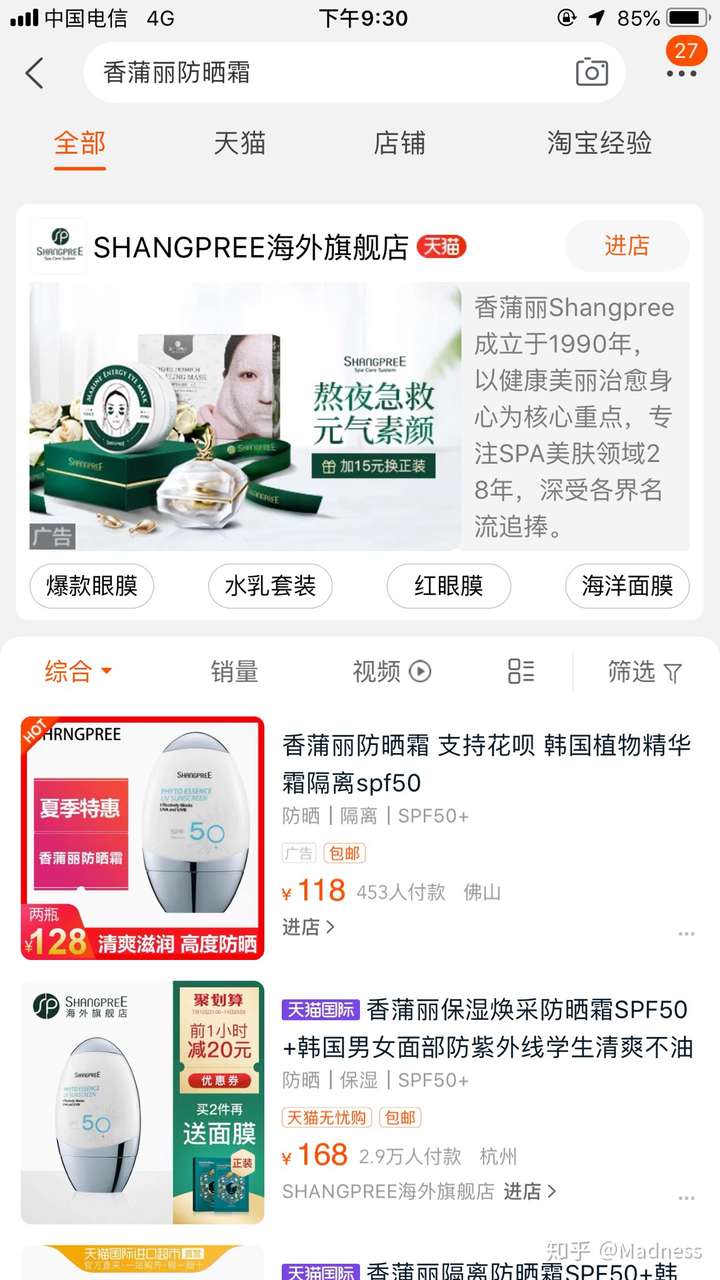Expand the 综合 sort dropdown
The image size is (720, 1280).
tap(78, 672)
